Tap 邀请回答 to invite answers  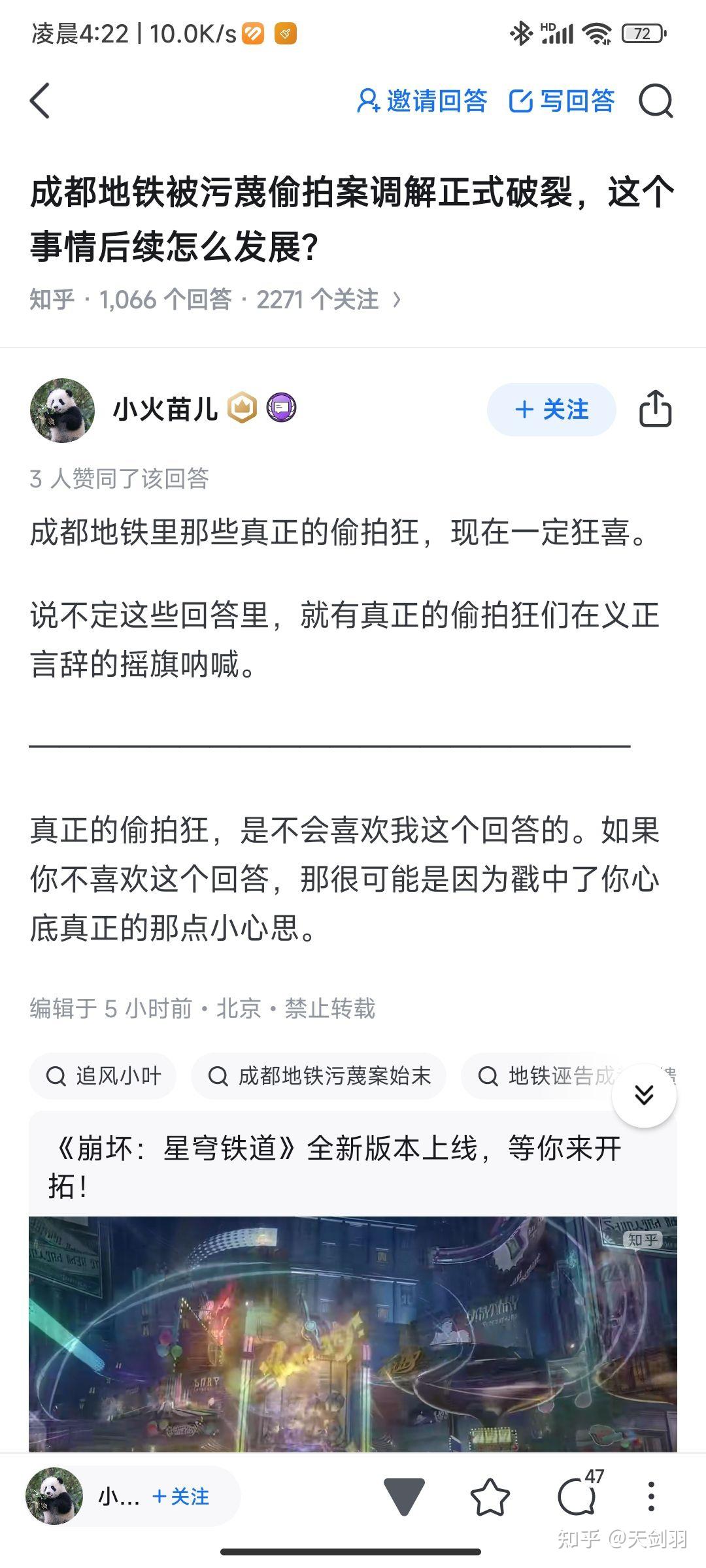pyautogui.click(x=422, y=101)
